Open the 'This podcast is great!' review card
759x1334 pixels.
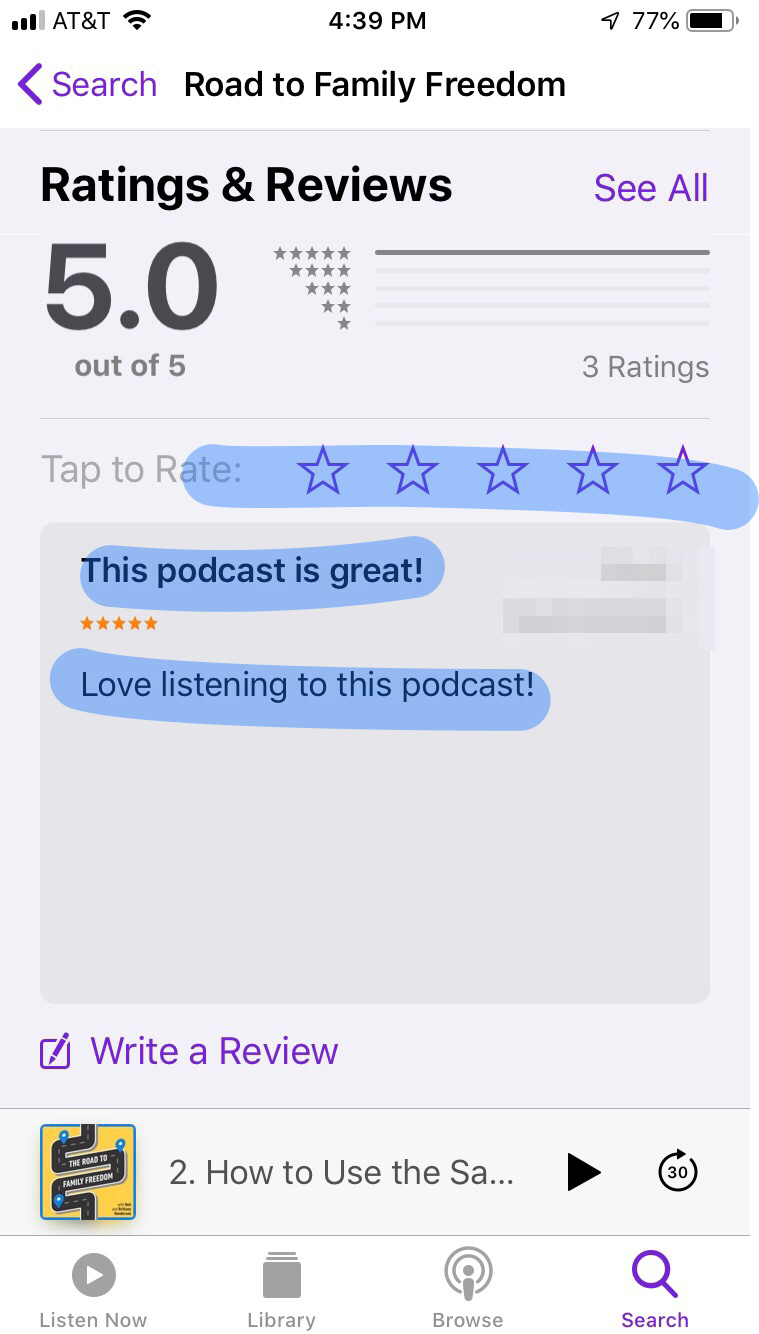pyautogui.click(x=375, y=762)
